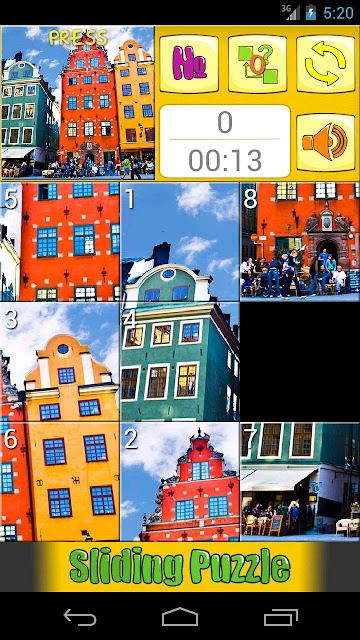Image resolution: width=360 pixels, height=640 pixels.
Task: Open the puzzle size options button
Action: click(257, 64)
